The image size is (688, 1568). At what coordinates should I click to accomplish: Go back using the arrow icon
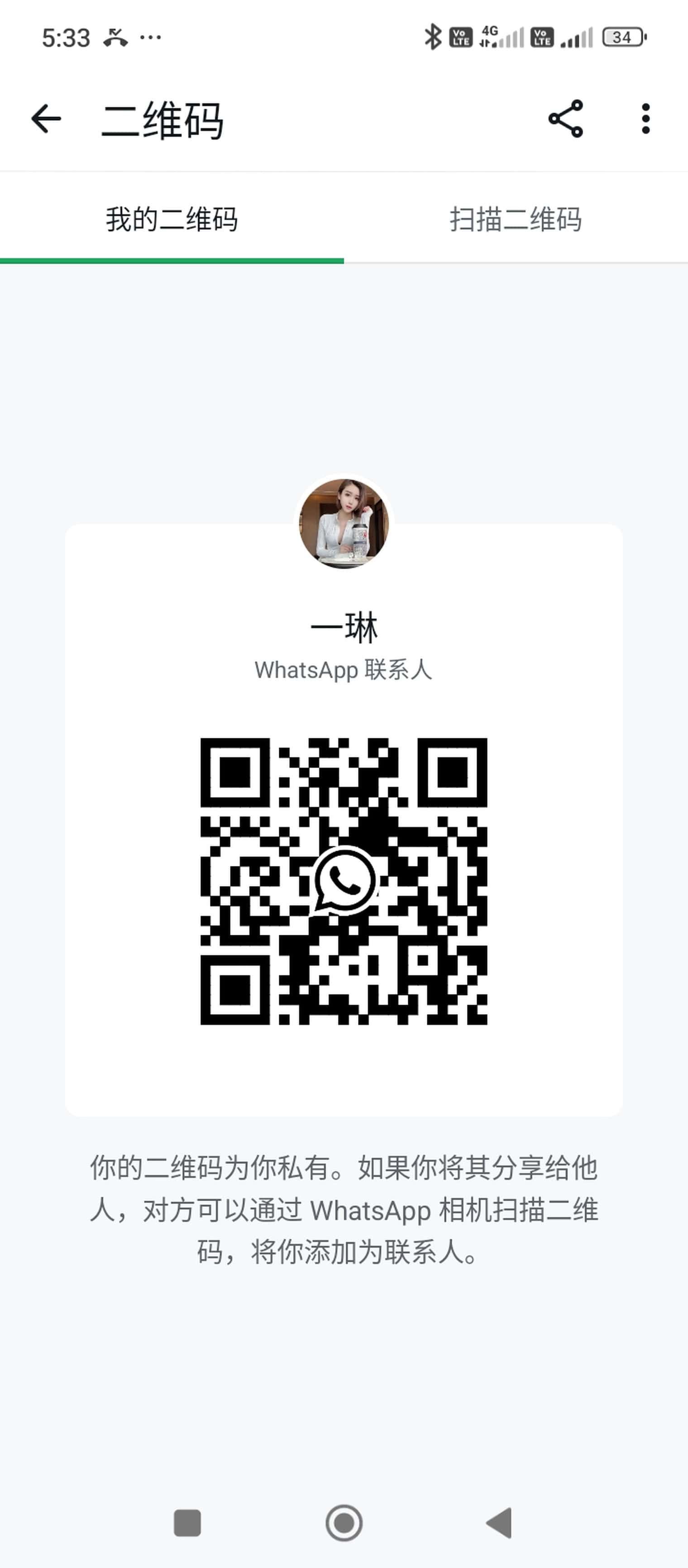46,119
